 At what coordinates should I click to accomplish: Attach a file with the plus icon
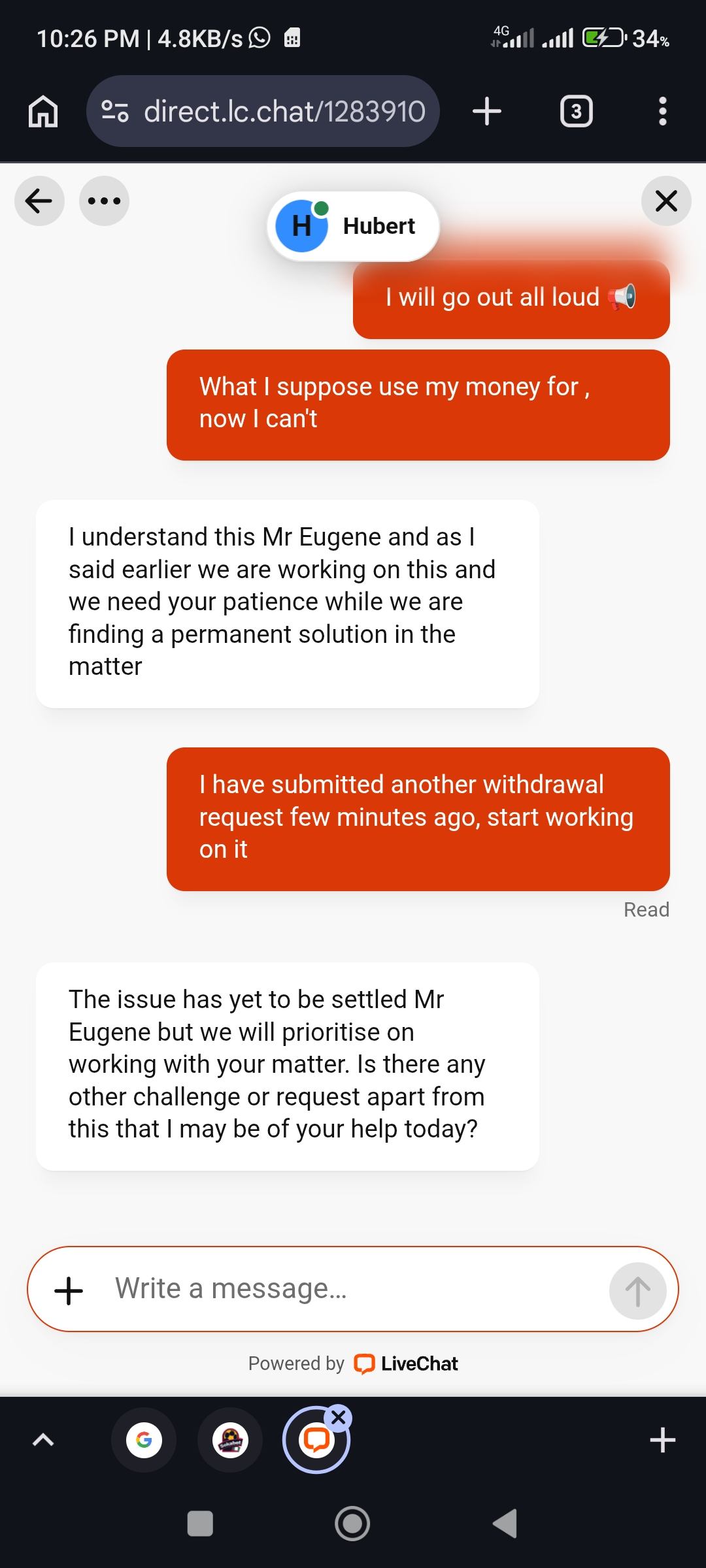[x=69, y=1291]
